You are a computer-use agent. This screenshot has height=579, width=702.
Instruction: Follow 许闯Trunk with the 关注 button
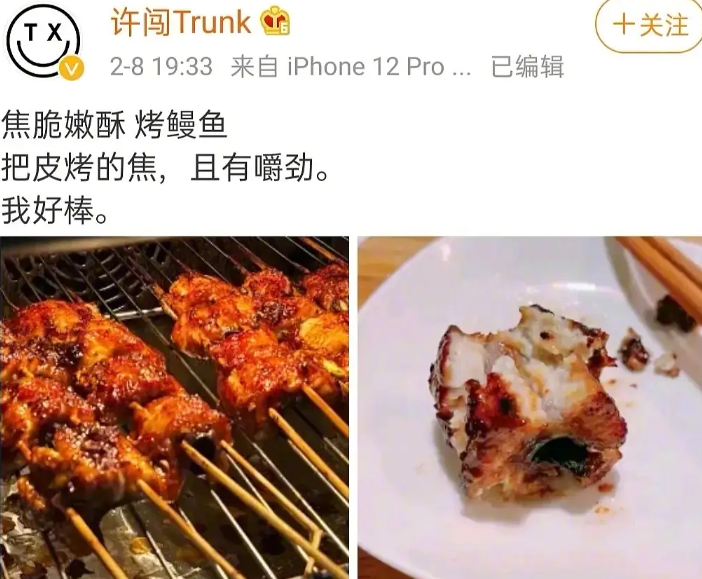pyautogui.click(x=648, y=25)
